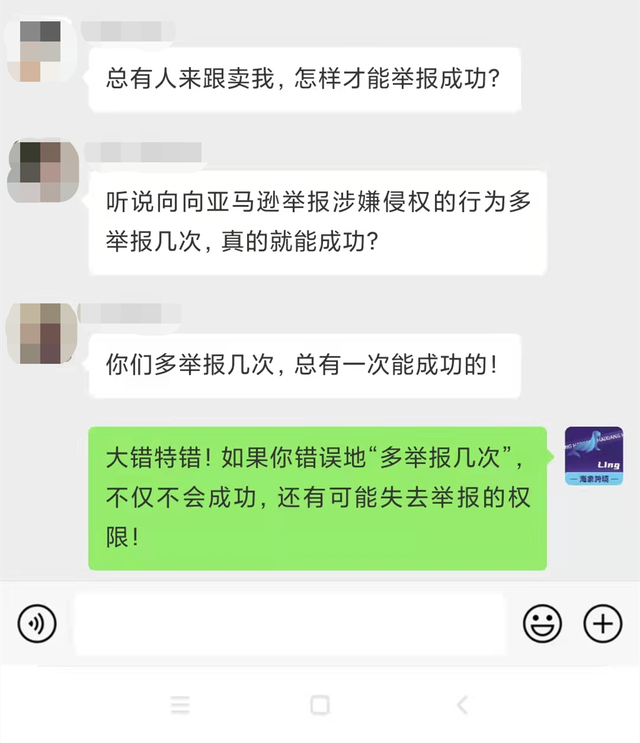Open the emoji sticker panel
This screenshot has height=743, width=640.
542,624
